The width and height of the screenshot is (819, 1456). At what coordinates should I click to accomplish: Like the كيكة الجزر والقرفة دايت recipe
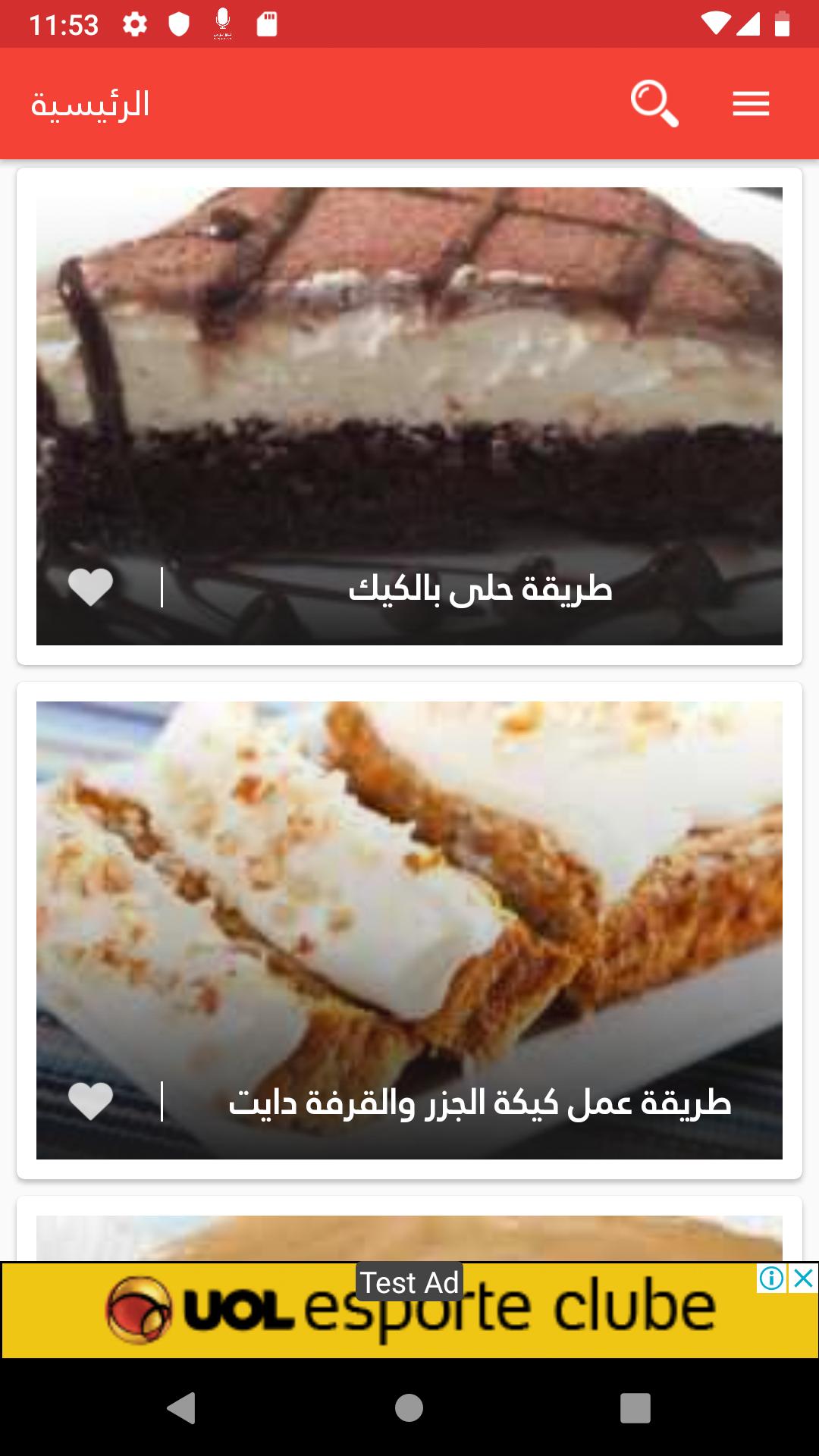click(91, 1101)
